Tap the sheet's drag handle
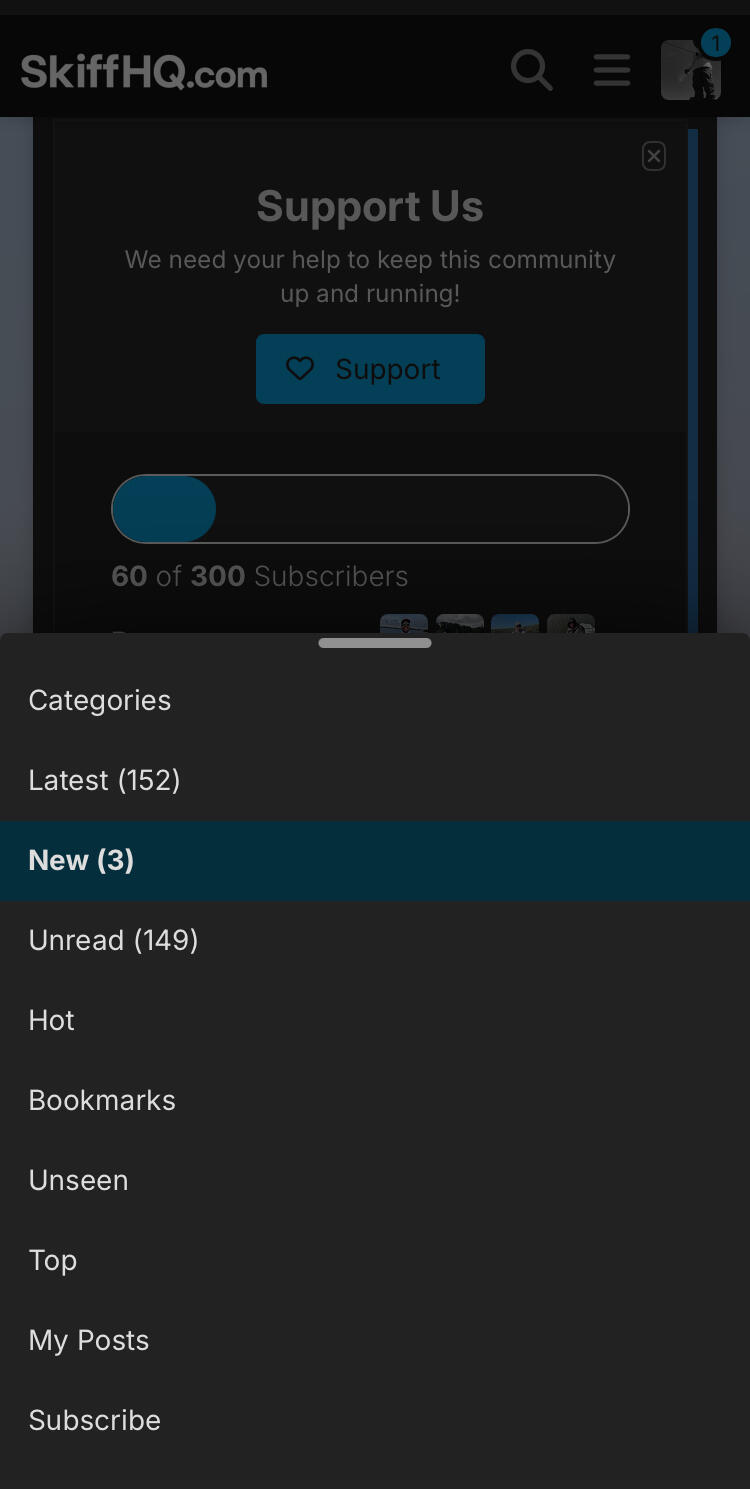This screenshot has height=1489, width=750. pos(375,643)
